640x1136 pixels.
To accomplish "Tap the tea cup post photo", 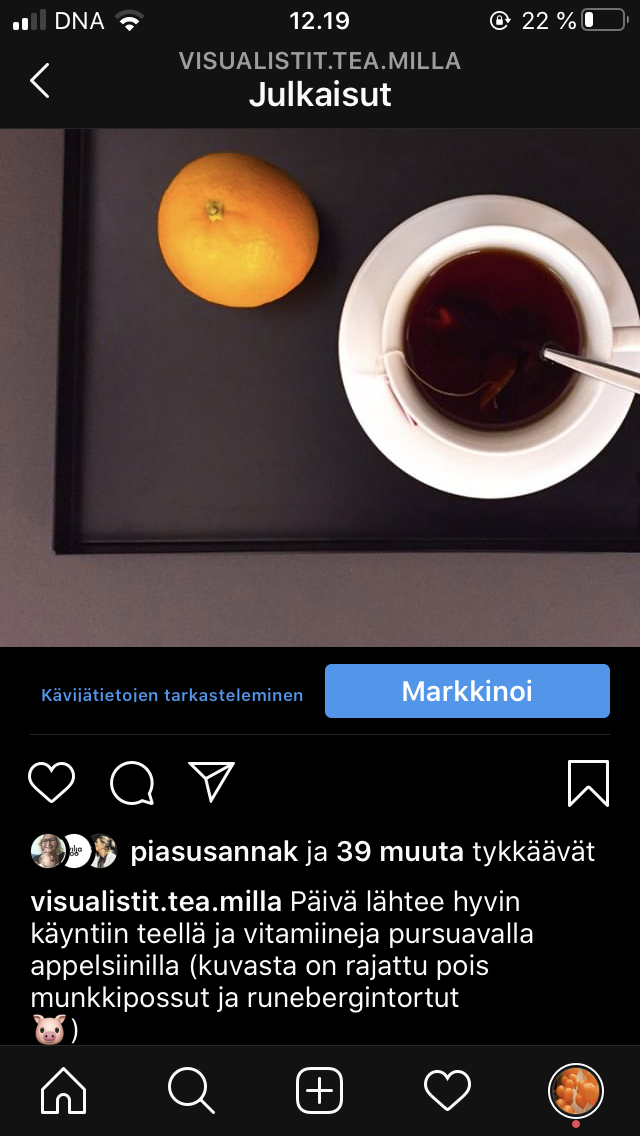I will 320,388.
